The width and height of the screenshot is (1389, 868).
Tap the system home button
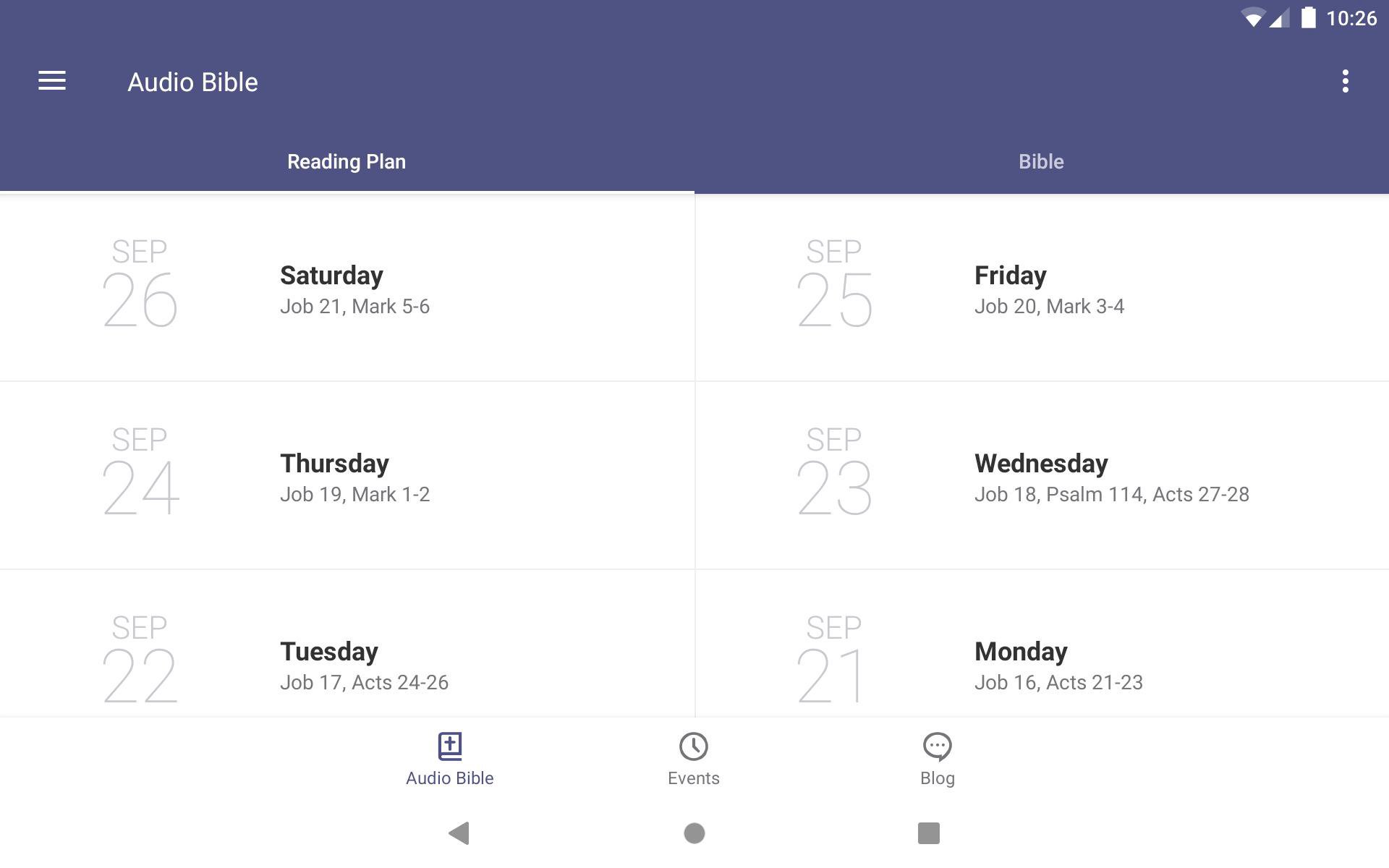point(694,833)
